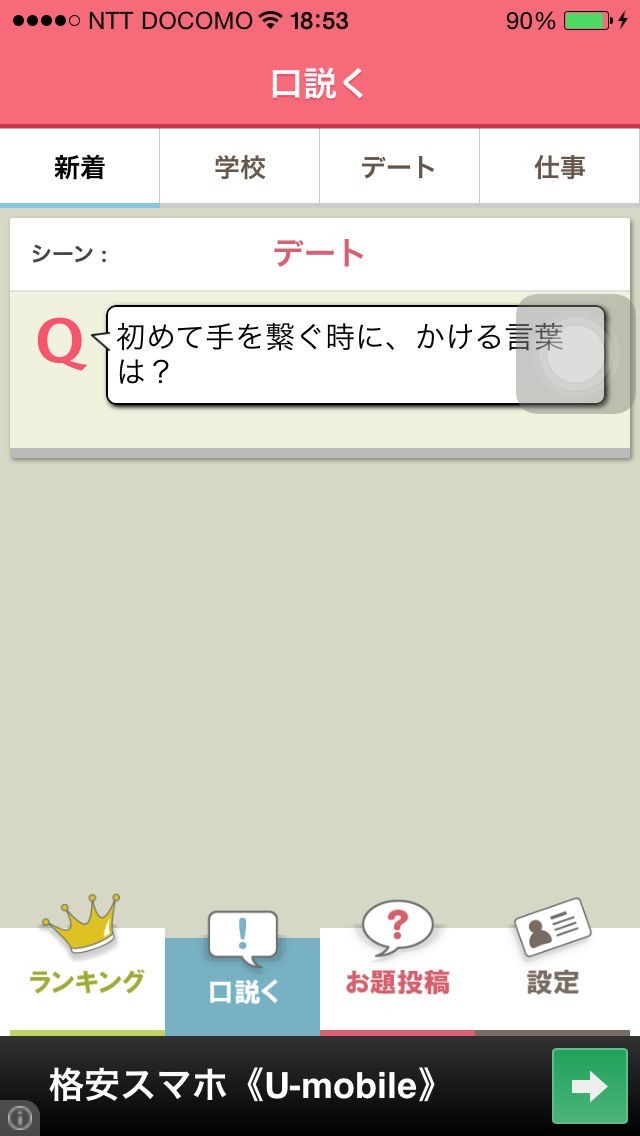
Task: Tap the green arrow on U-mobile ad
Action: tap(590, 1086)
